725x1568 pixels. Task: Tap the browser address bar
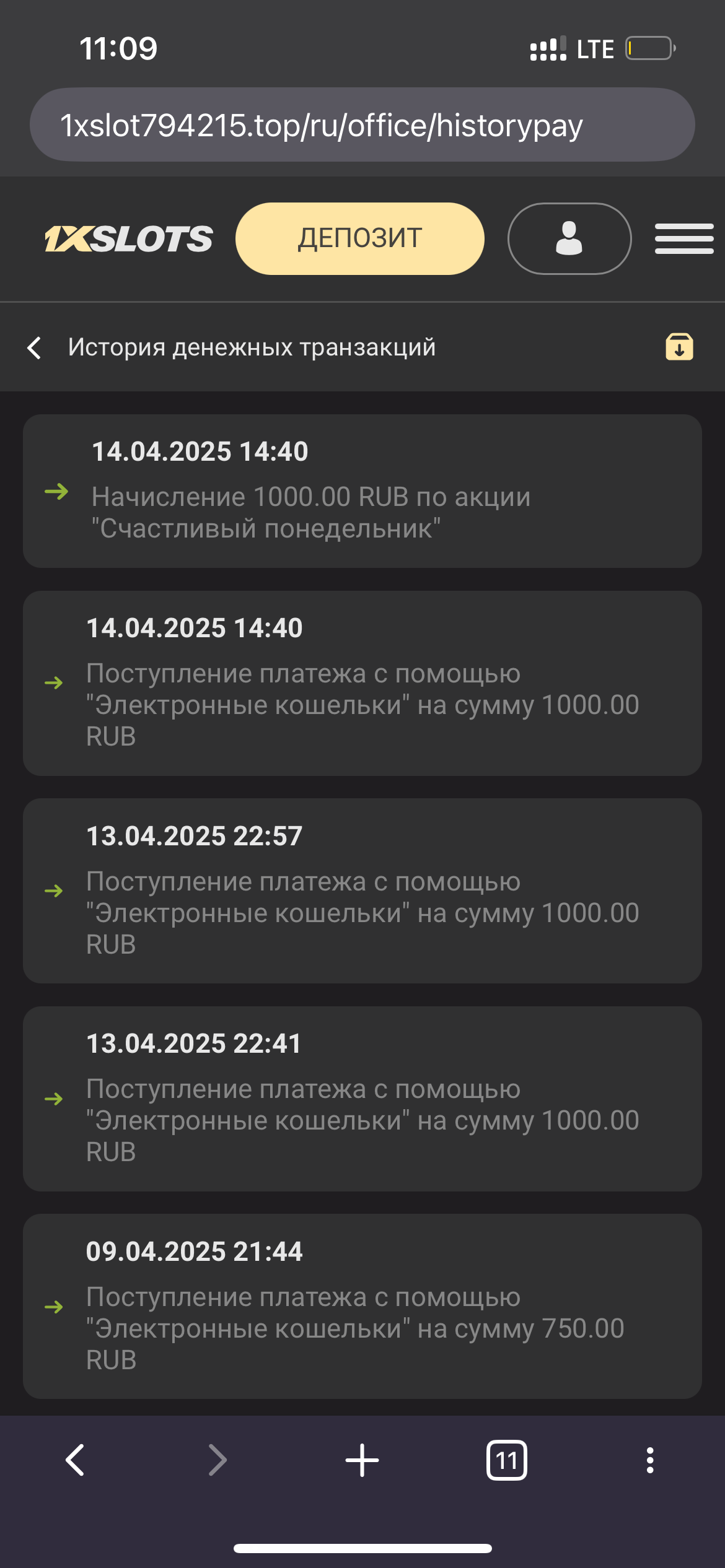coord(362,125)
